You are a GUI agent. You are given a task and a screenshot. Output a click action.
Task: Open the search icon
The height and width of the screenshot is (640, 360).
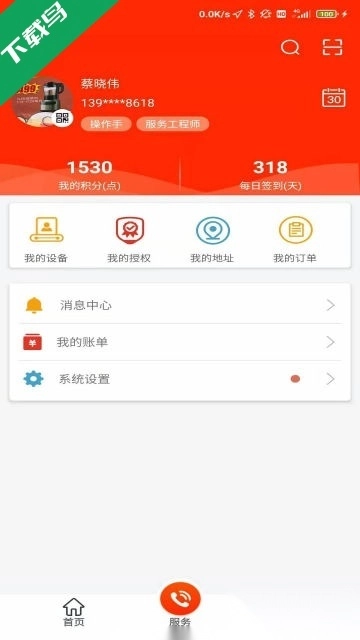(290, 48)
